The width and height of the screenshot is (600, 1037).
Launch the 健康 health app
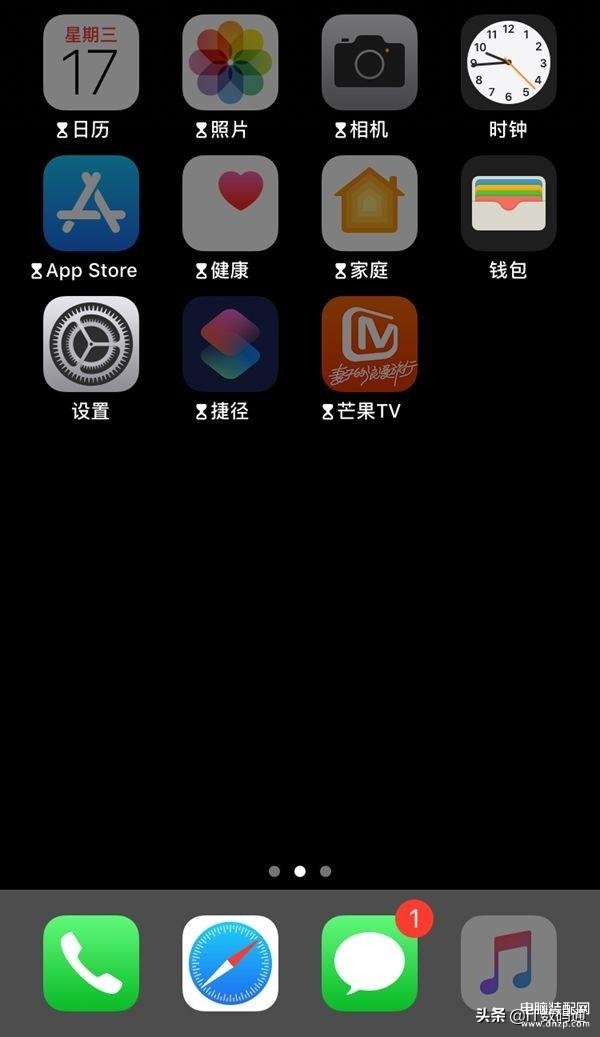click(230, 203)
